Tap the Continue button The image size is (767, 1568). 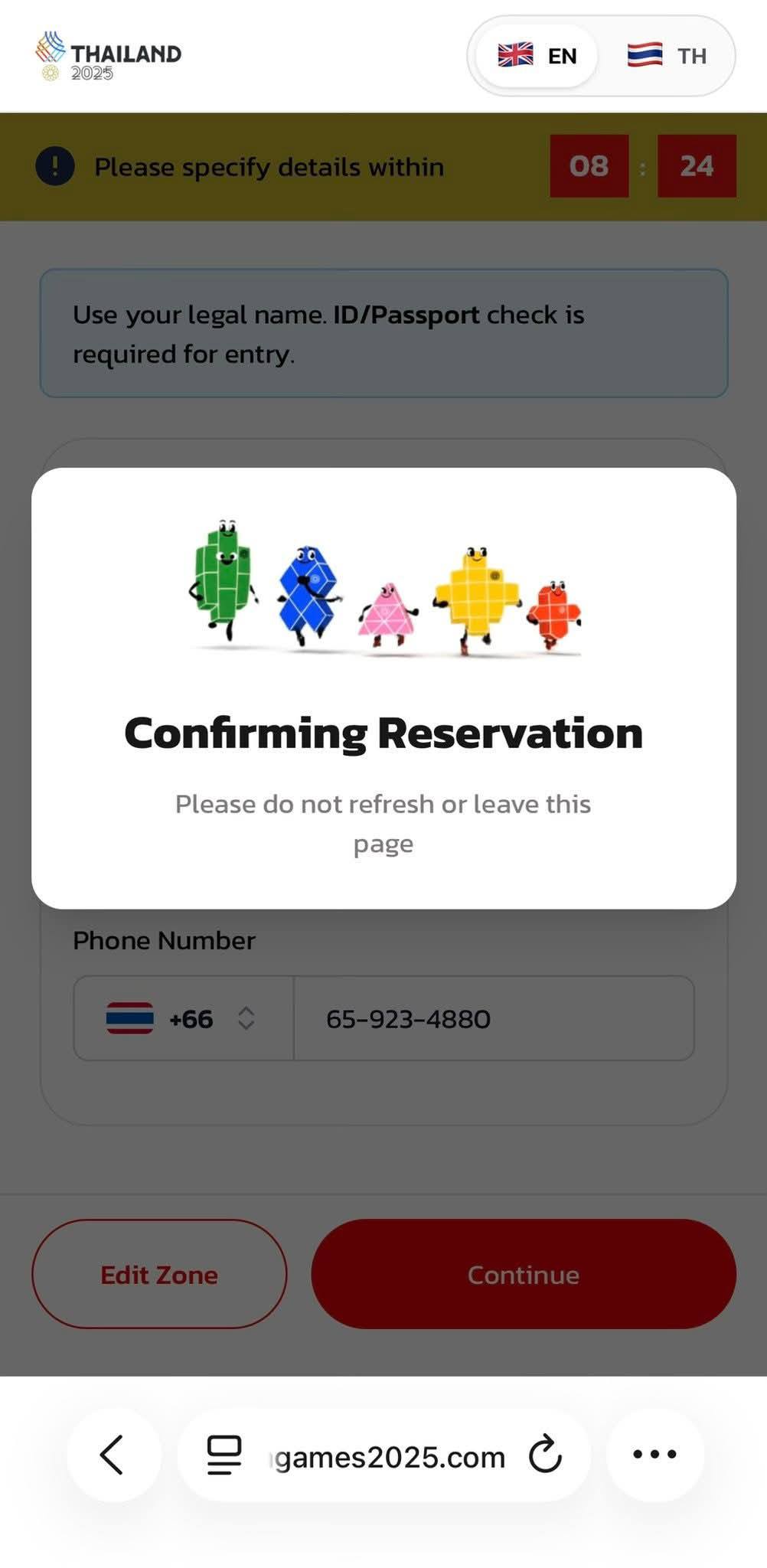point(524,1274)
